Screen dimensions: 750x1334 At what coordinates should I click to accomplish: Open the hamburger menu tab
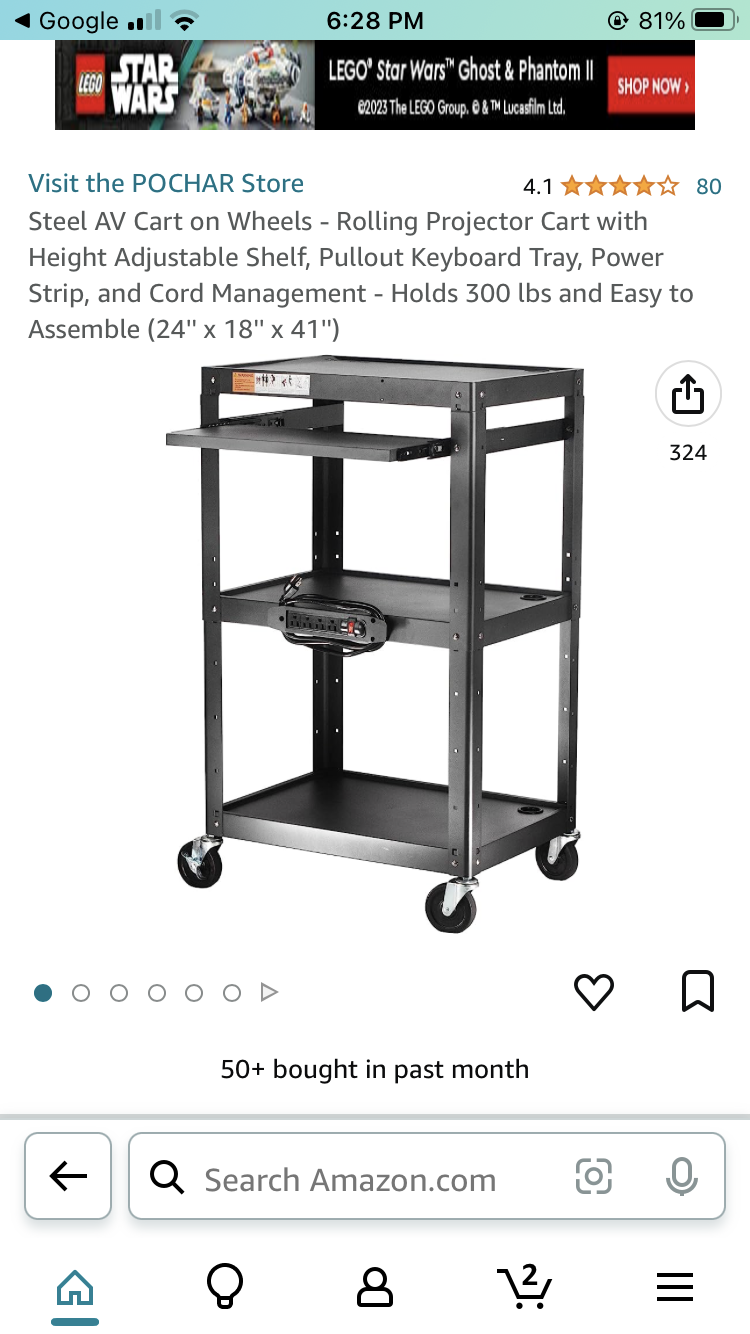pos(675,1287)
